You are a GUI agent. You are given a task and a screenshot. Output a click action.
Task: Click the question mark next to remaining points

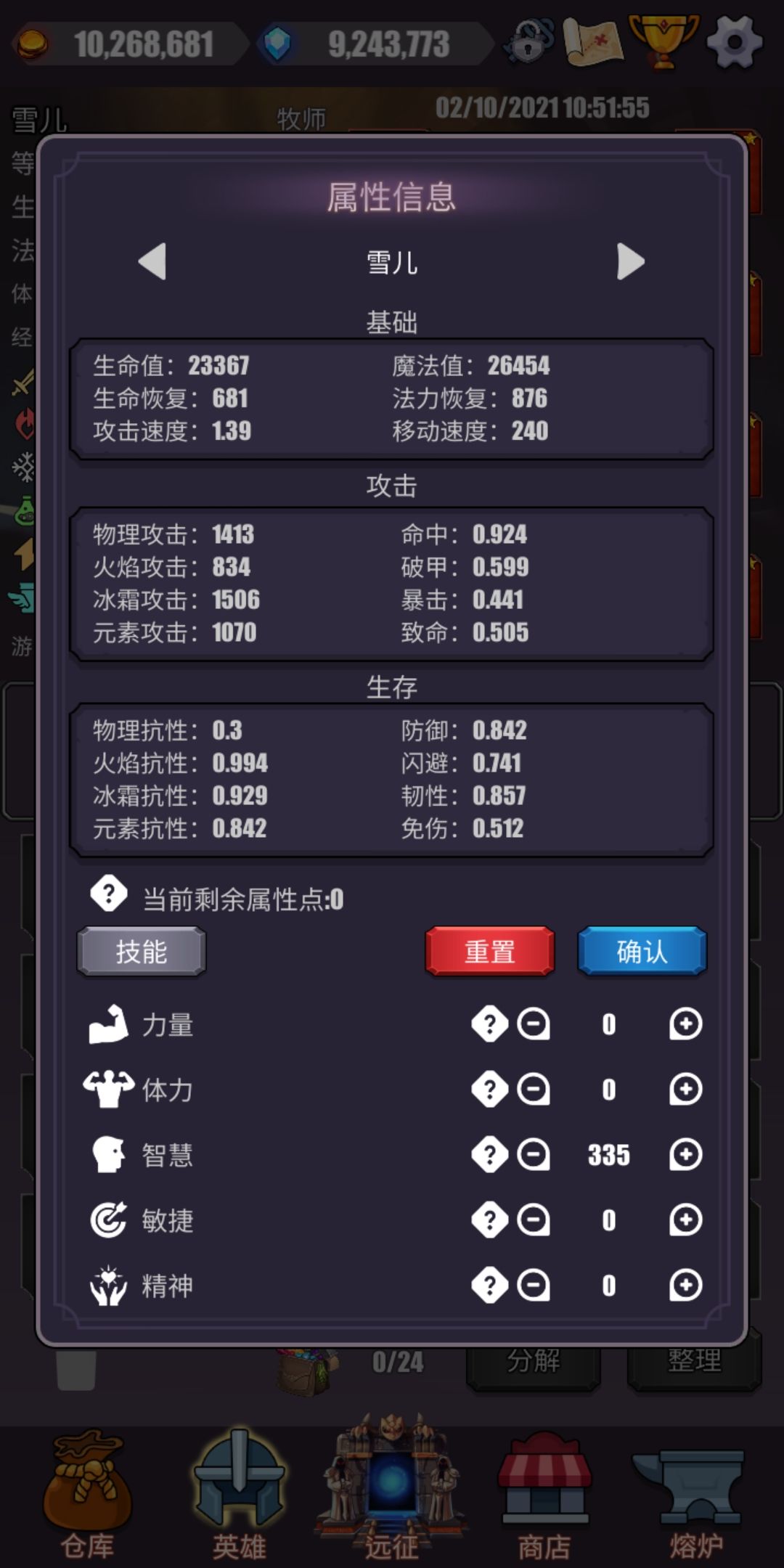point(107,896)
